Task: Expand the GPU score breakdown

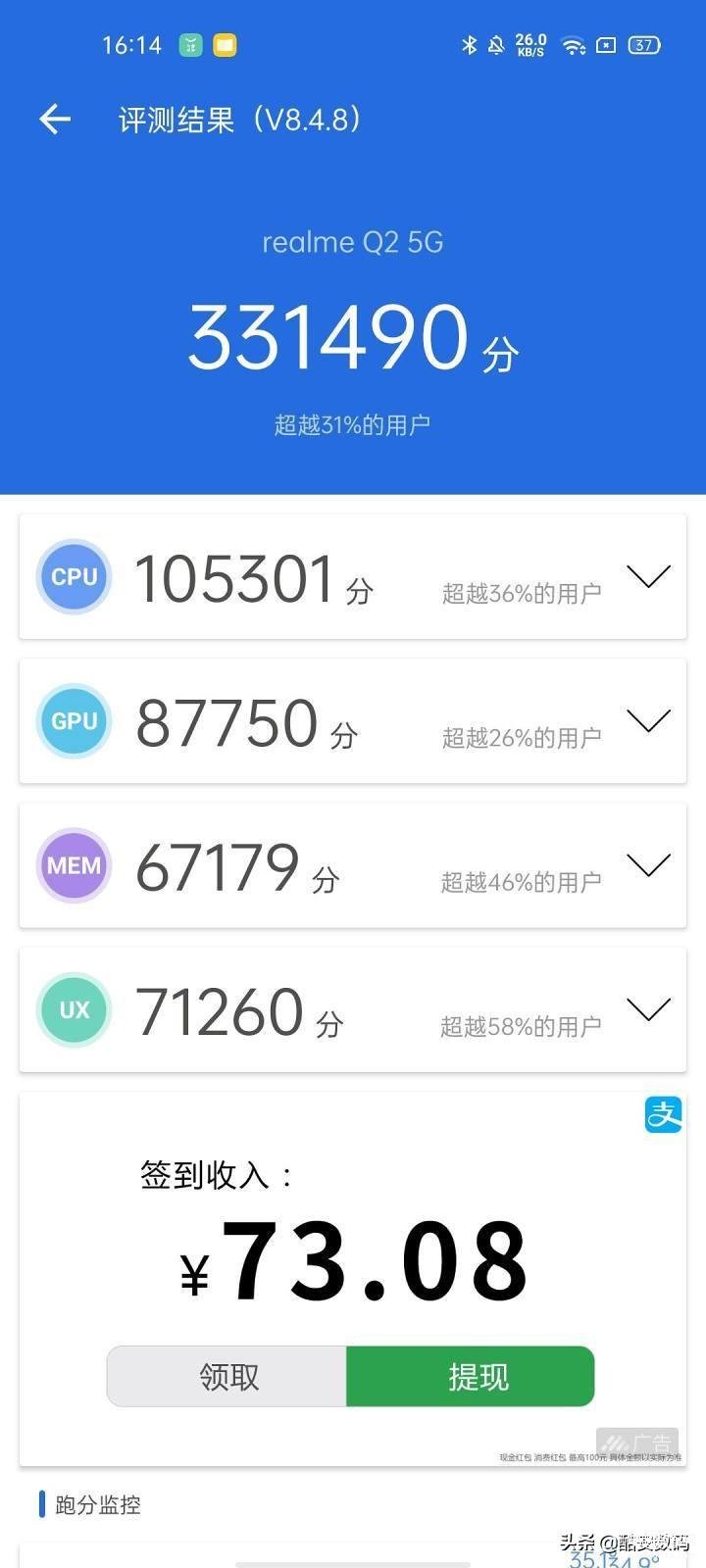Action: [x=648, y=720]
